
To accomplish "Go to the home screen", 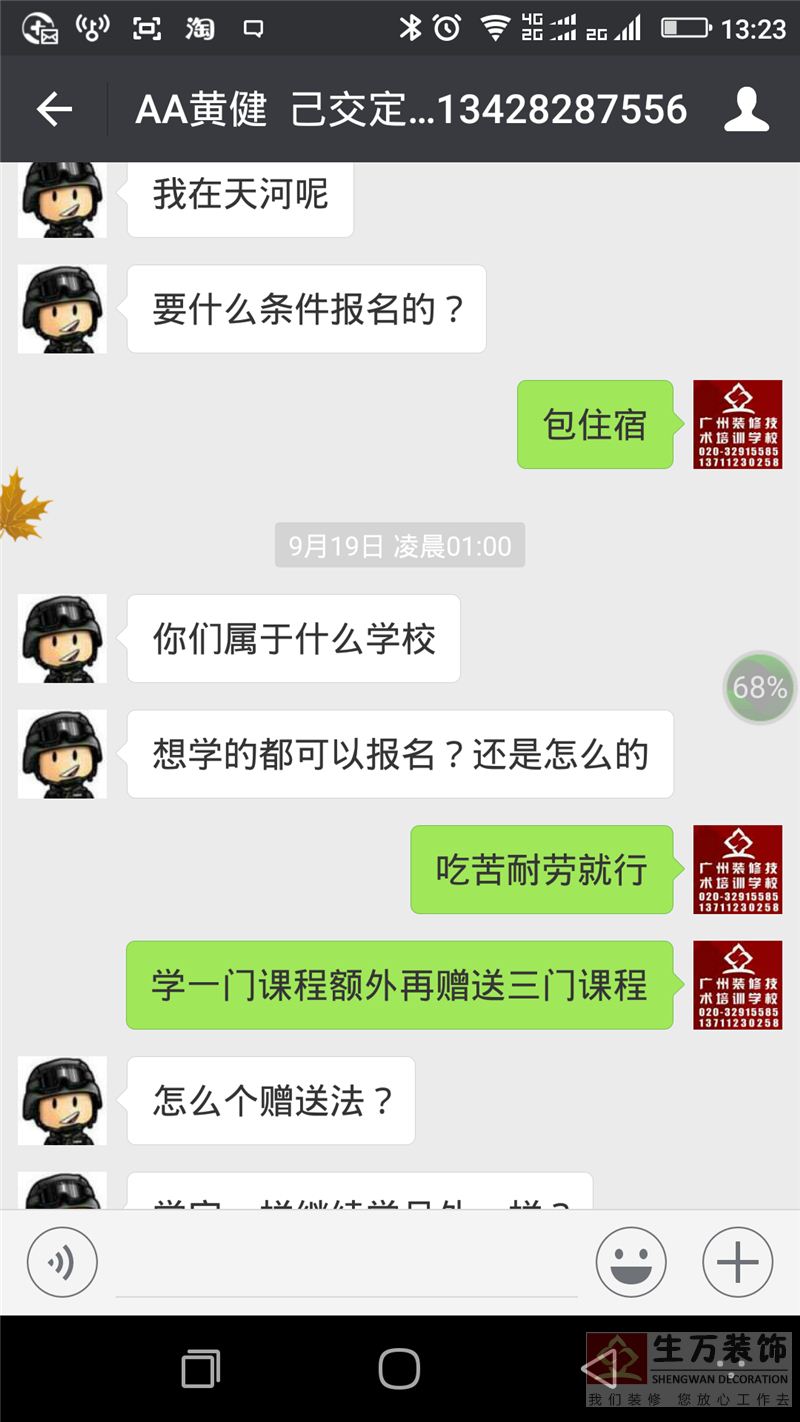I will coord(399,1368).
